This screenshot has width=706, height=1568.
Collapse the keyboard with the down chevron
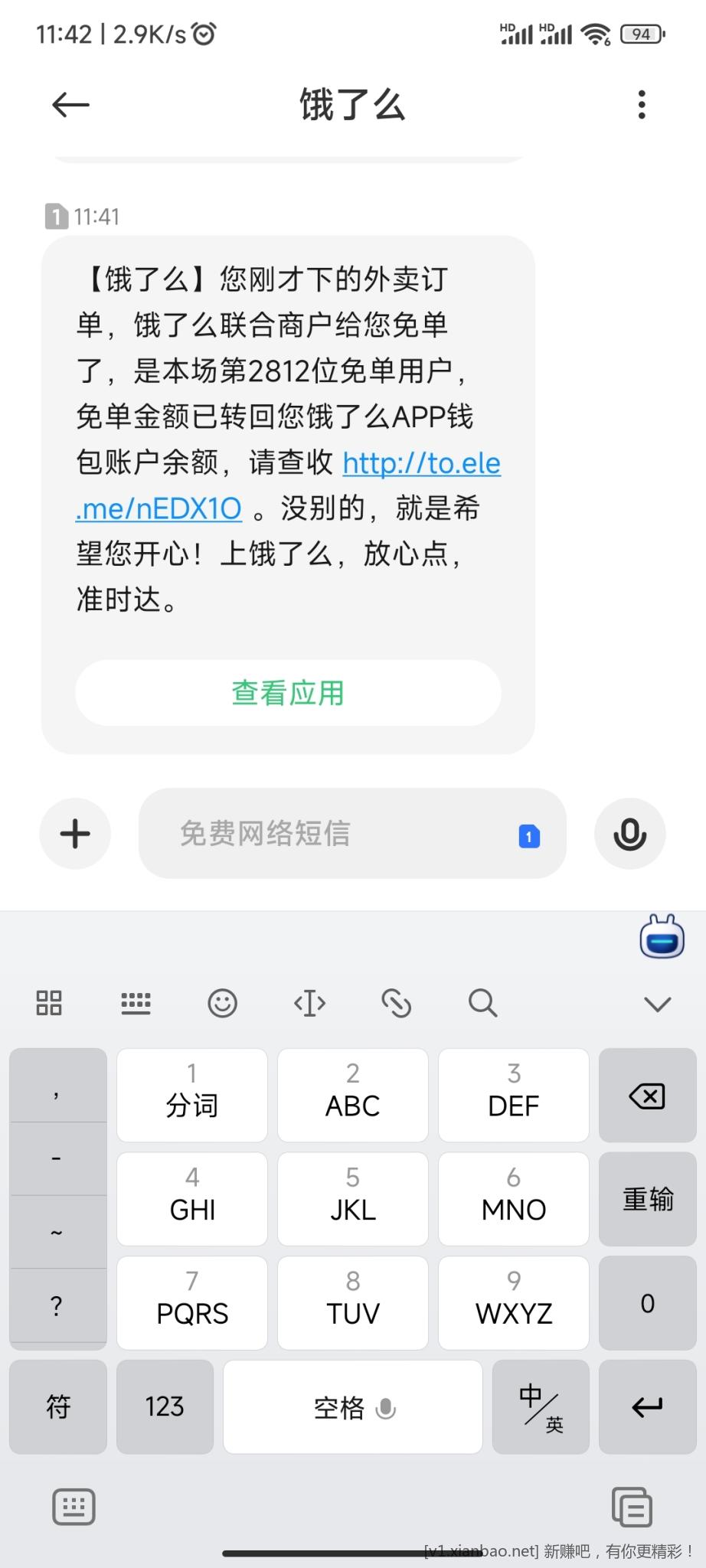[x=658, y=1004]
